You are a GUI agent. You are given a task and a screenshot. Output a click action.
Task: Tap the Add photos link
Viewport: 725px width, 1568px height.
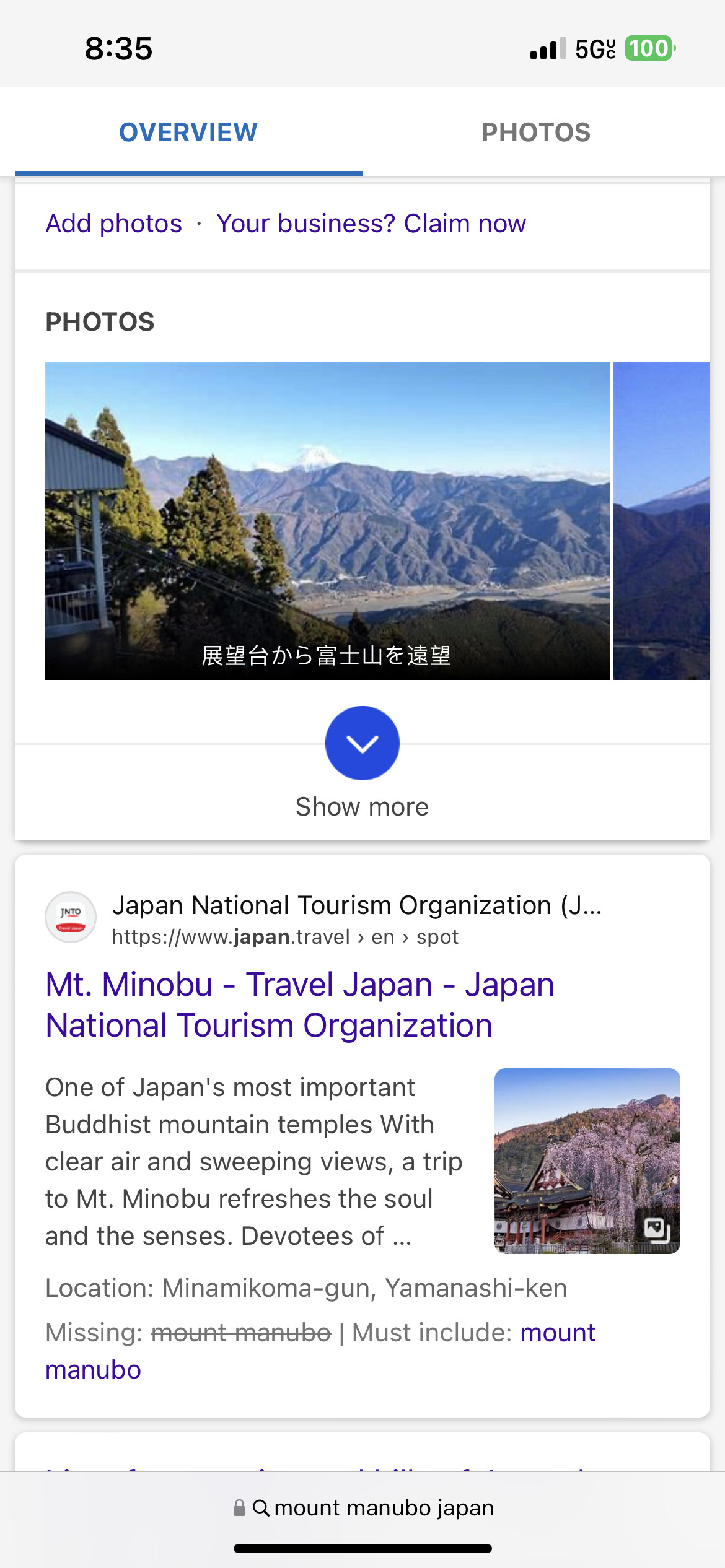(x=114, y=224)
